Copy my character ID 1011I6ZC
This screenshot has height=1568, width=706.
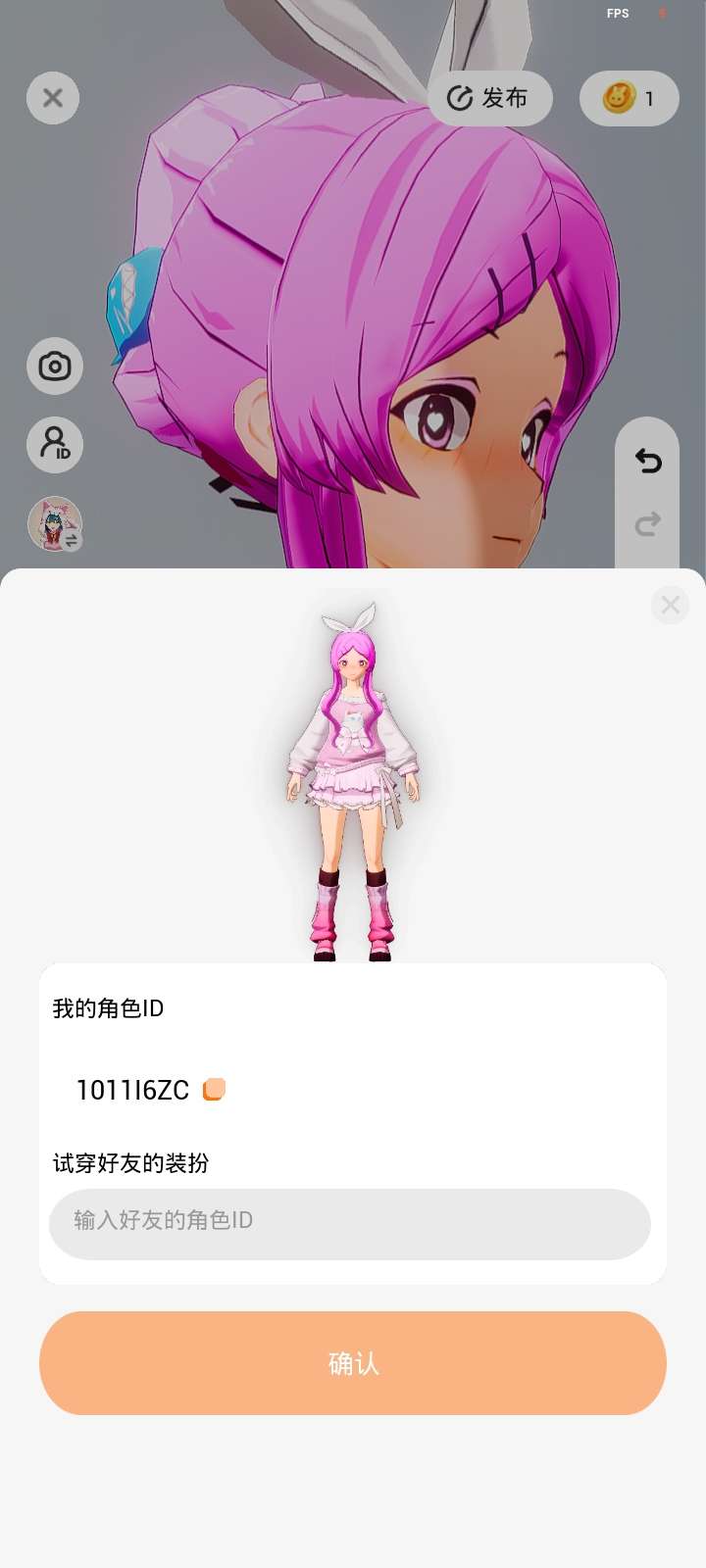click(x=214, y=1089)
